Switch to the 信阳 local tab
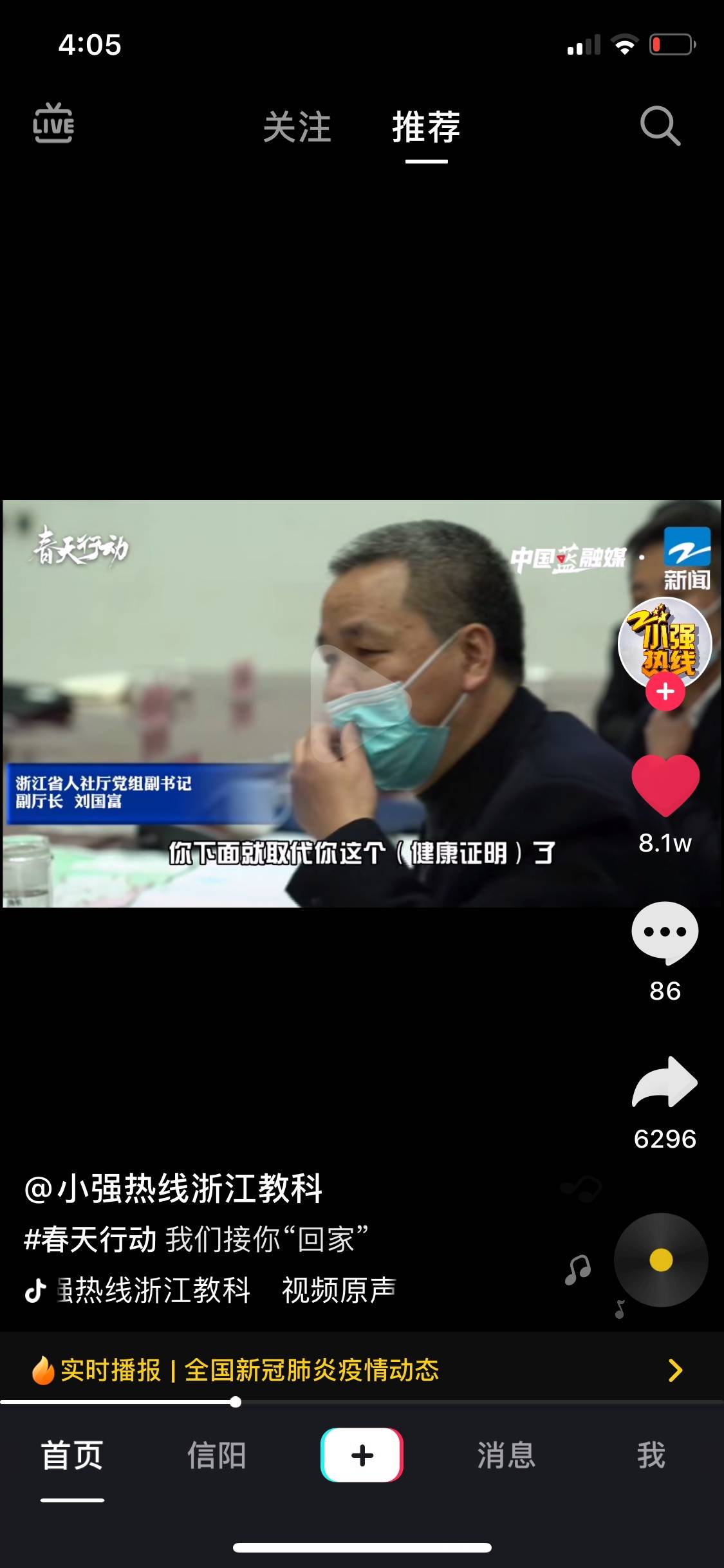 [x=217, y=1455]
